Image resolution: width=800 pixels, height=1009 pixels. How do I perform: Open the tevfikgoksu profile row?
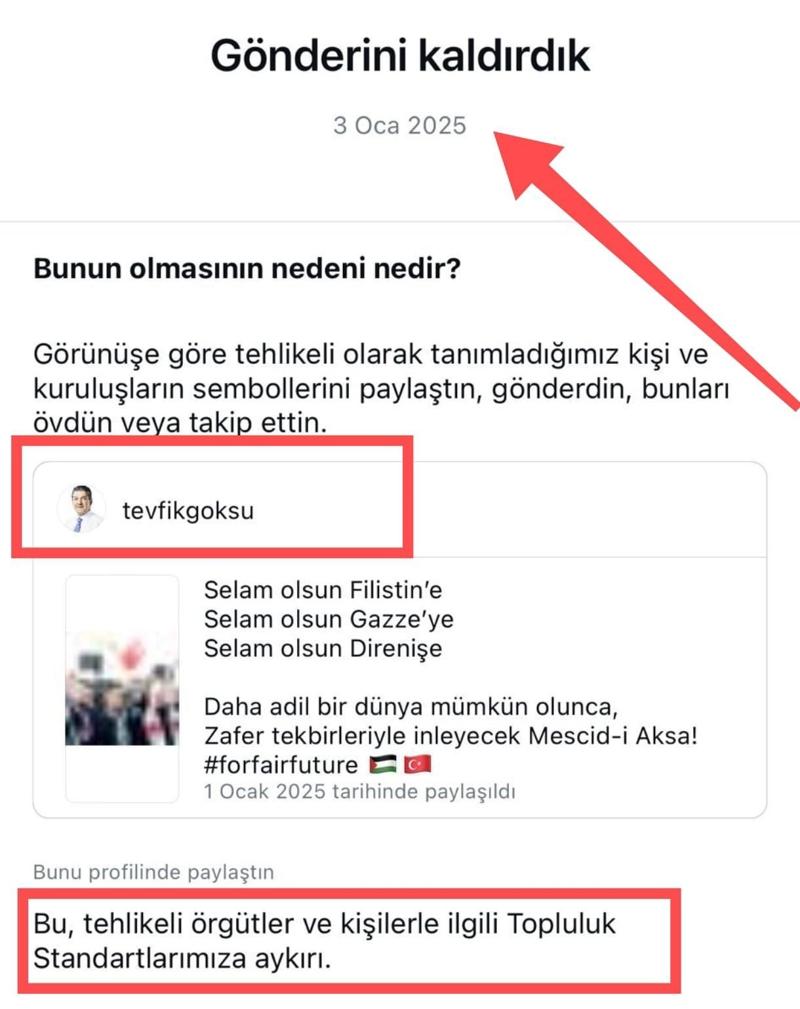click(x=188, y=510)
